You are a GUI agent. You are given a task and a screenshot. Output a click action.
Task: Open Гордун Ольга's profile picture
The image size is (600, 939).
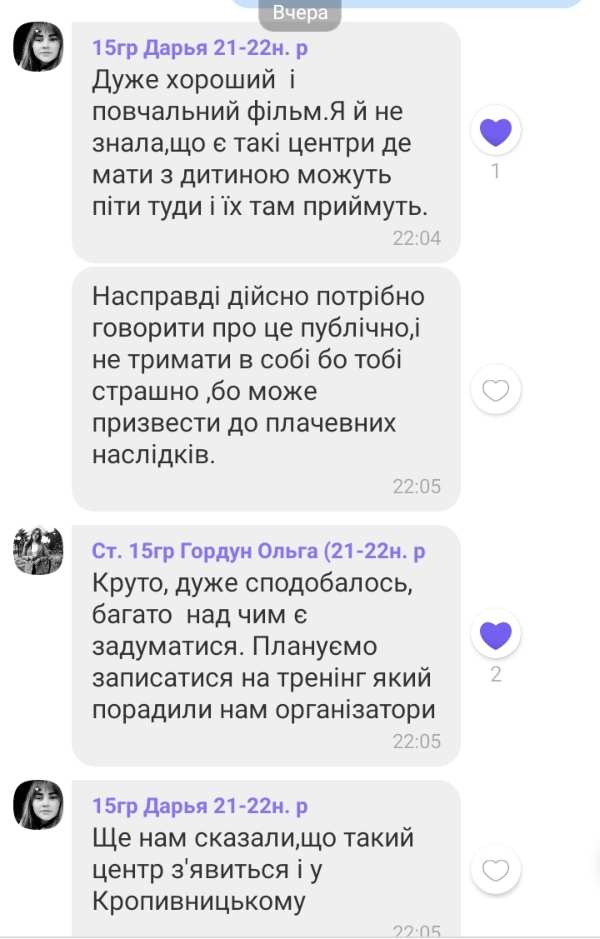point(39,550)
